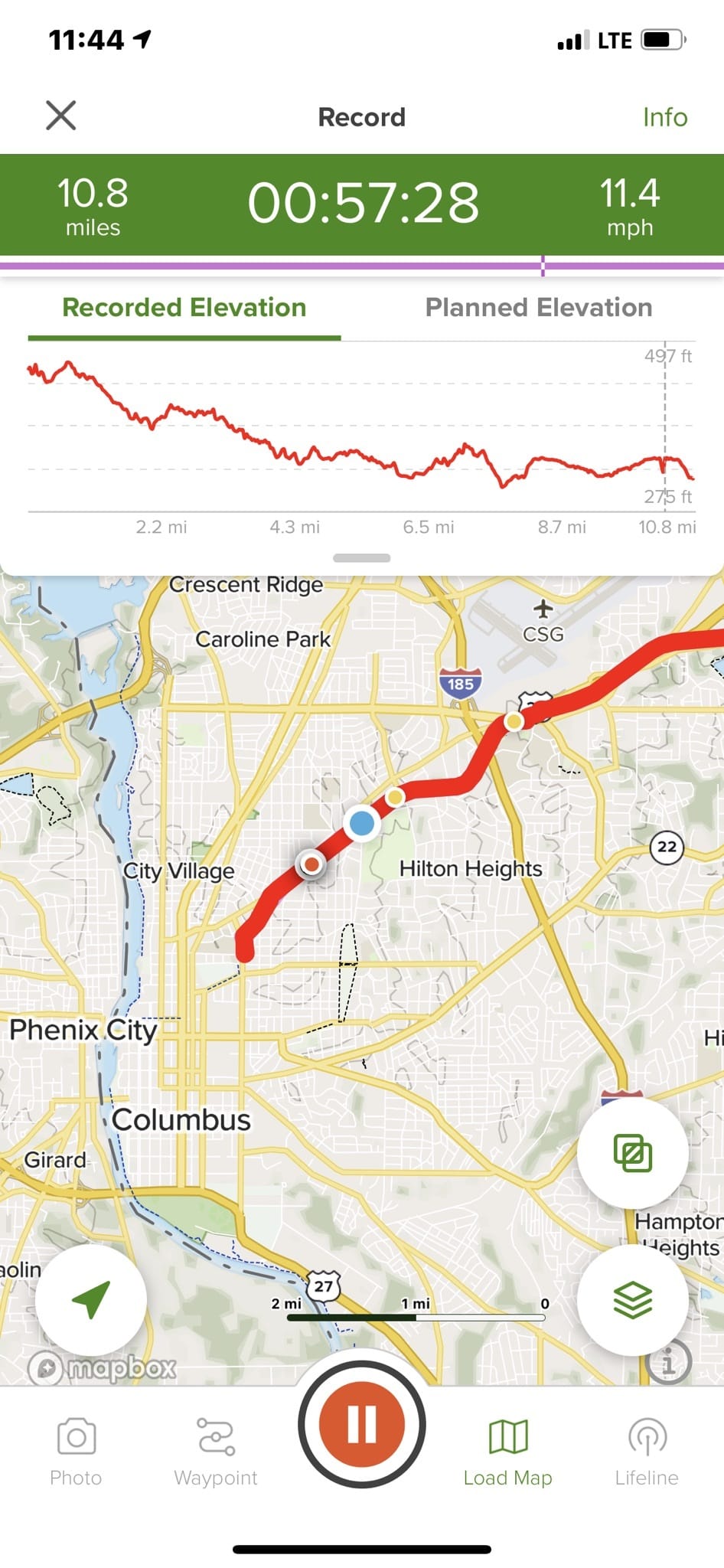Open Load Map
Image resolution: width=724 pixels, height=1568 pixels.
(507, 1451)
